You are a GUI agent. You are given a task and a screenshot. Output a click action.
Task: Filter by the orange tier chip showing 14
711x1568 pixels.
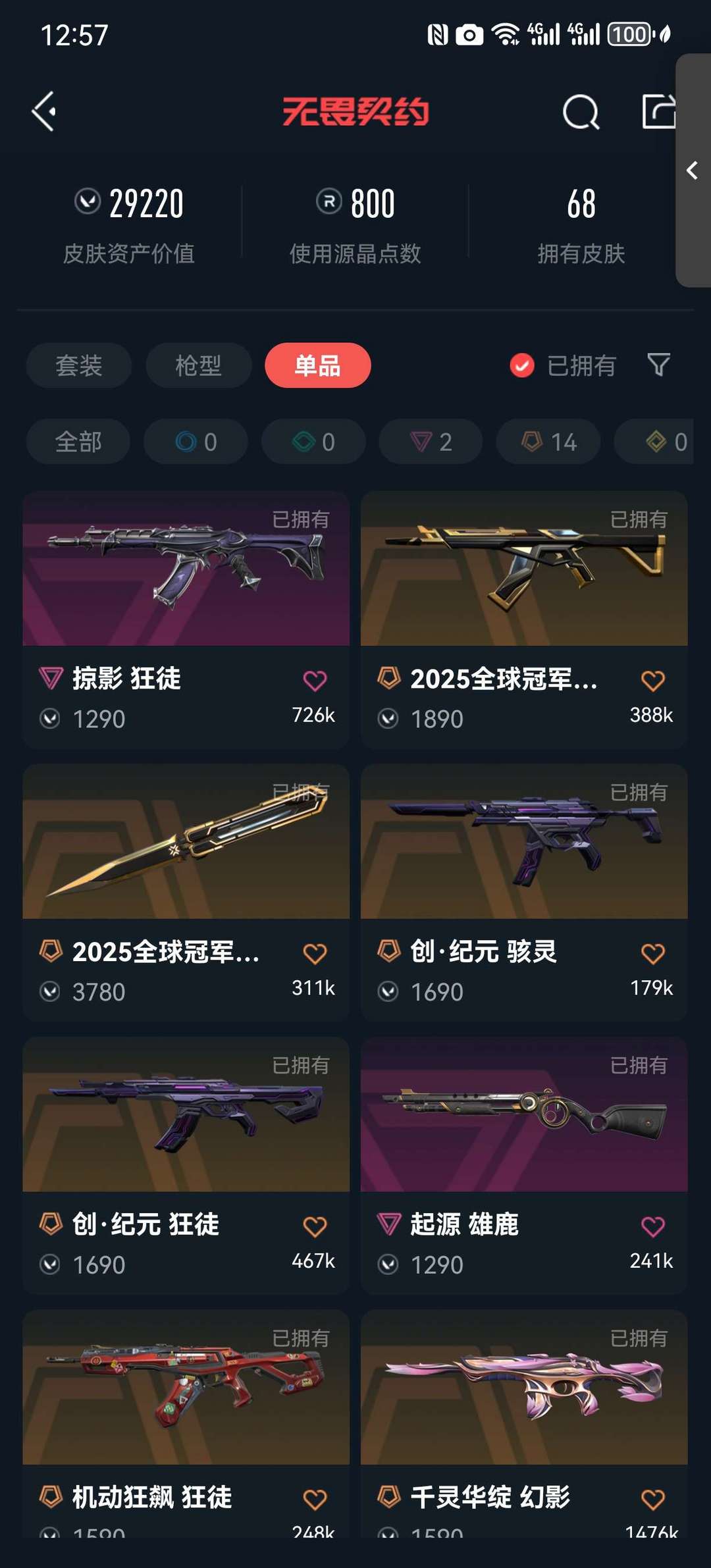[x=548, y=442]
